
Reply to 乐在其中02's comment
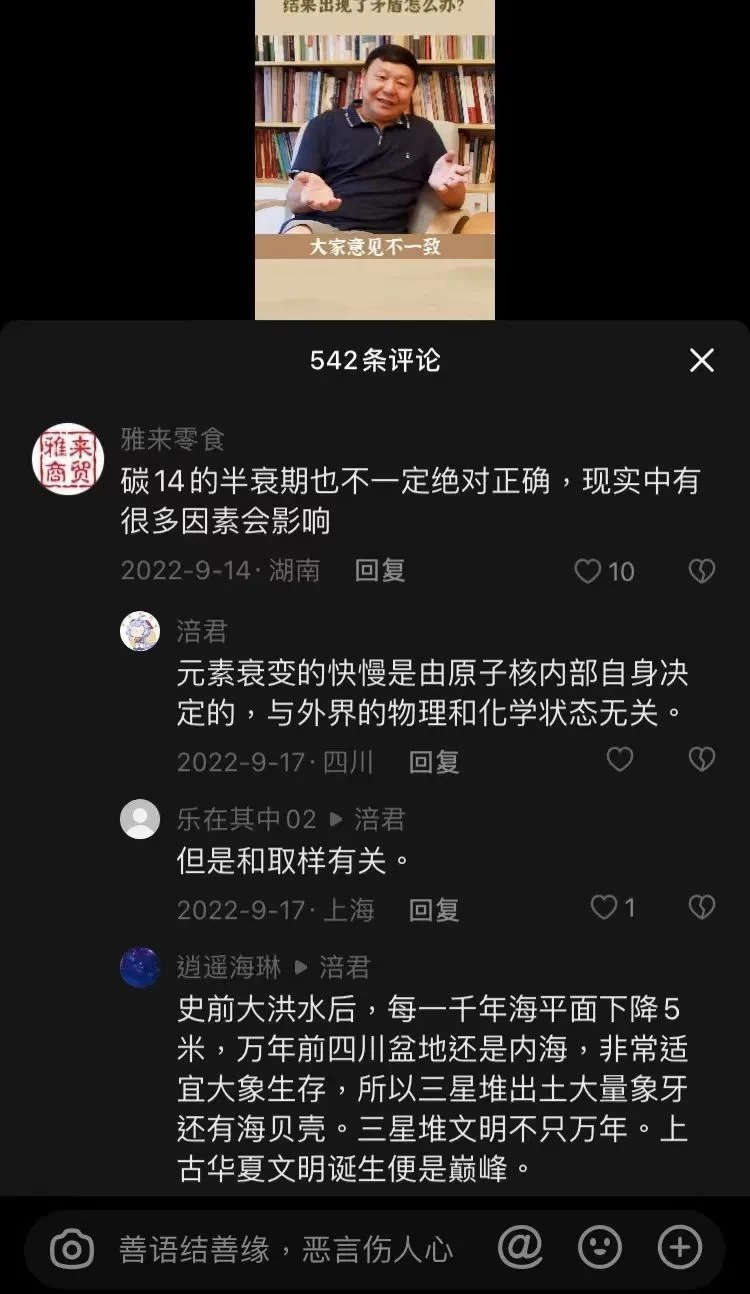click(434, 909)
